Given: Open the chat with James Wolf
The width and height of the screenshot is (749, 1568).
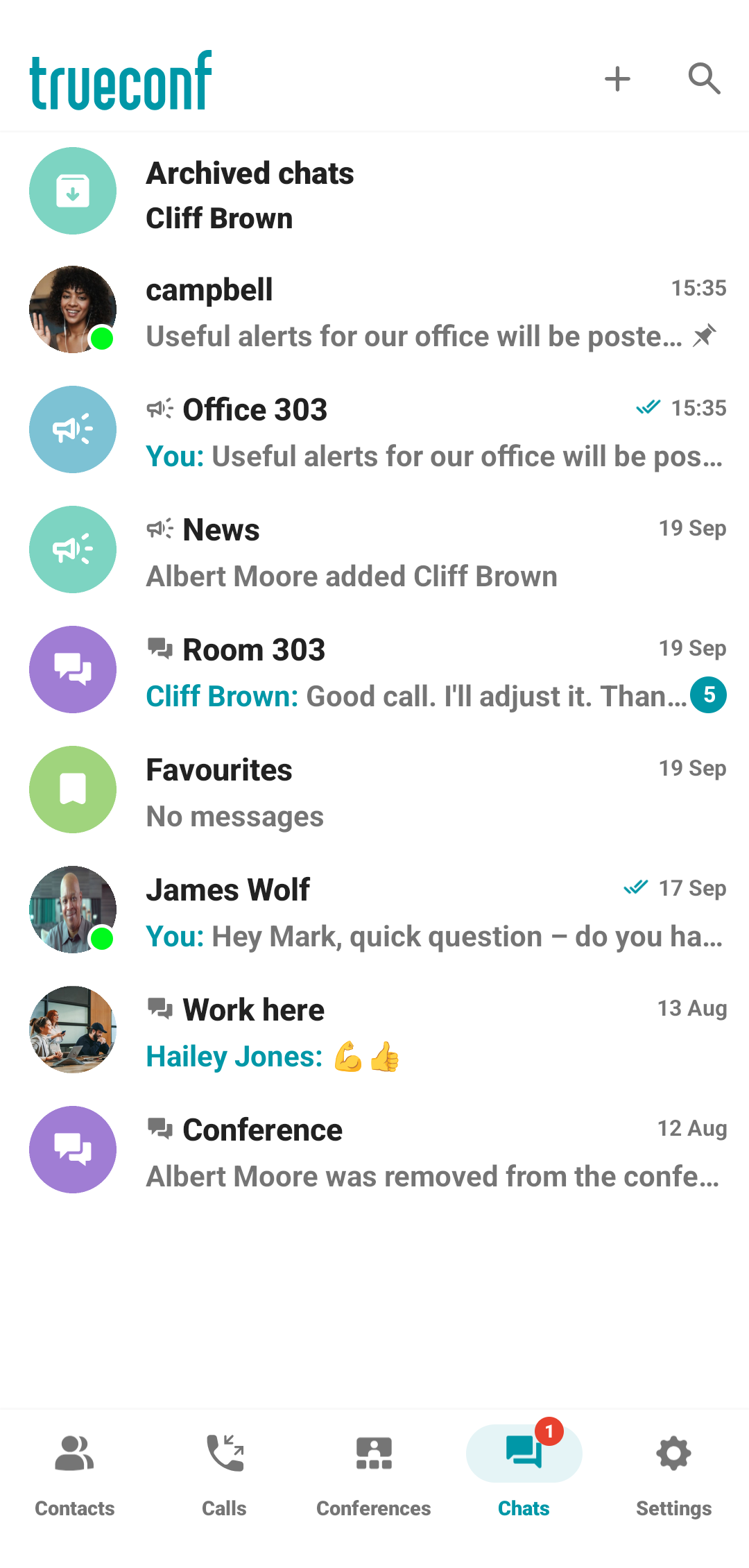Looking at the screenshot, I should click(374, 910).
